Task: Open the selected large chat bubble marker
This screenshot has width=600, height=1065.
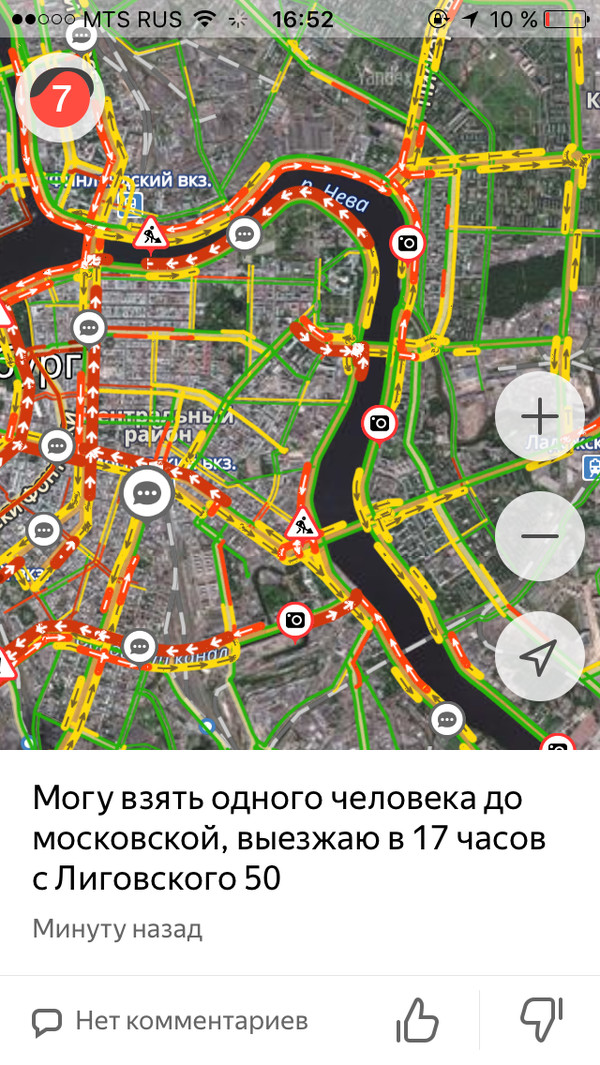Action: tap(148, 492)
